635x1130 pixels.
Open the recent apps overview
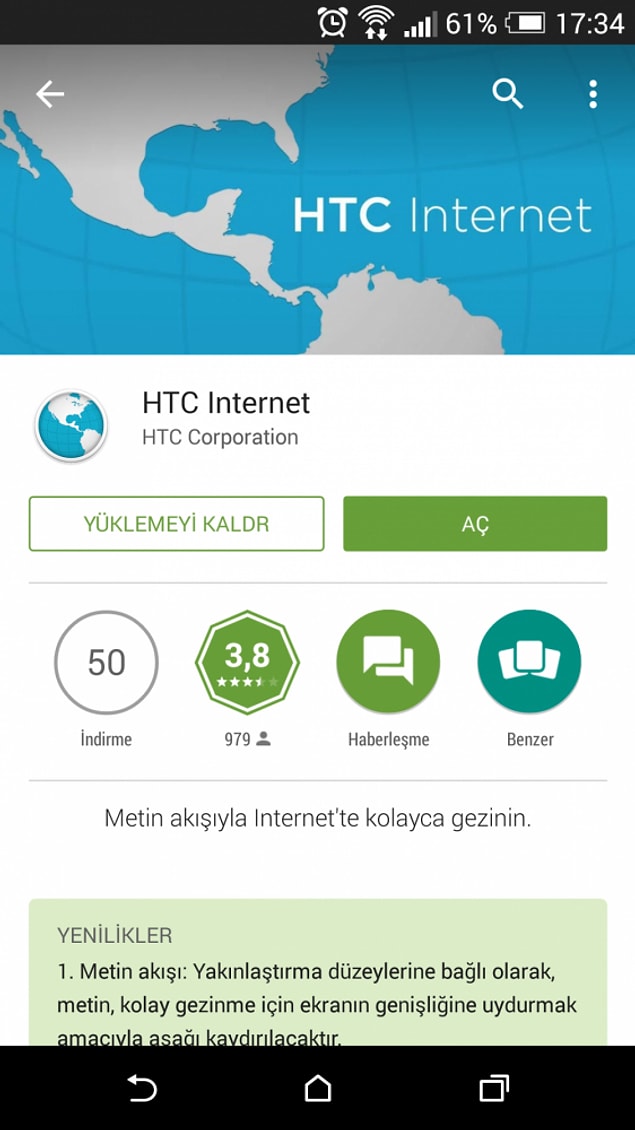pos(493,1088)
